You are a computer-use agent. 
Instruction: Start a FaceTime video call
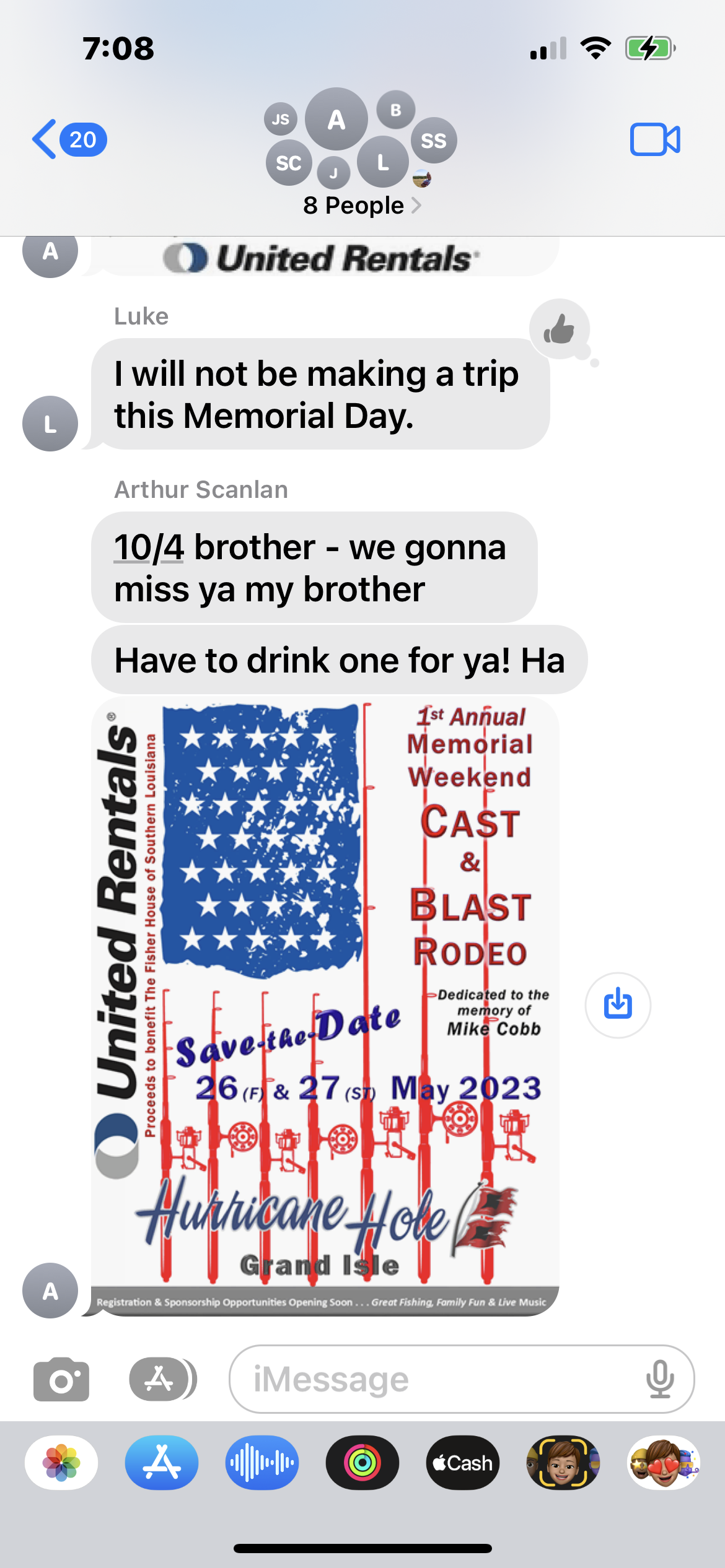pyautogui.click(x=654, y=139)
